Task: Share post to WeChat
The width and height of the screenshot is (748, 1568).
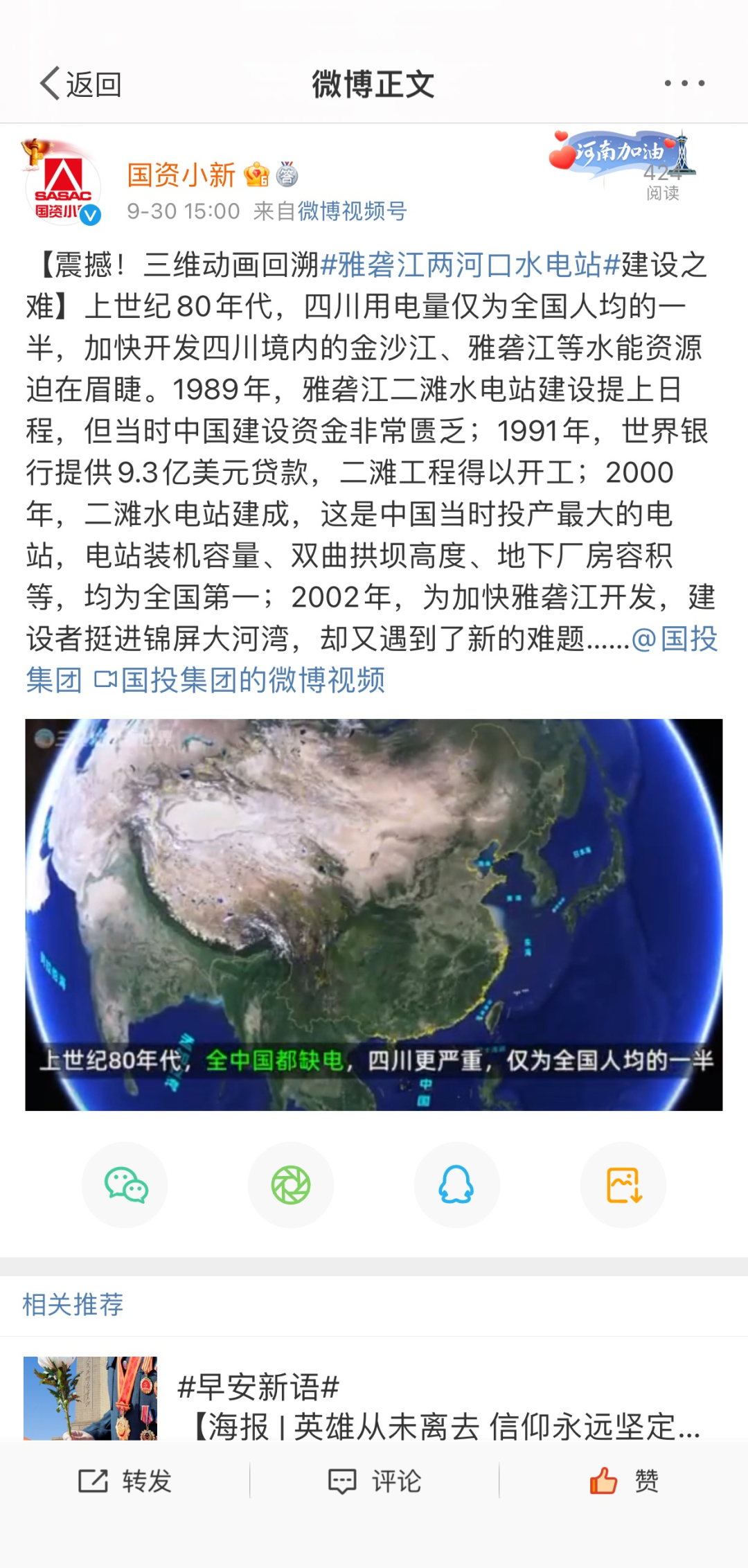Action: pos(125,1185)
